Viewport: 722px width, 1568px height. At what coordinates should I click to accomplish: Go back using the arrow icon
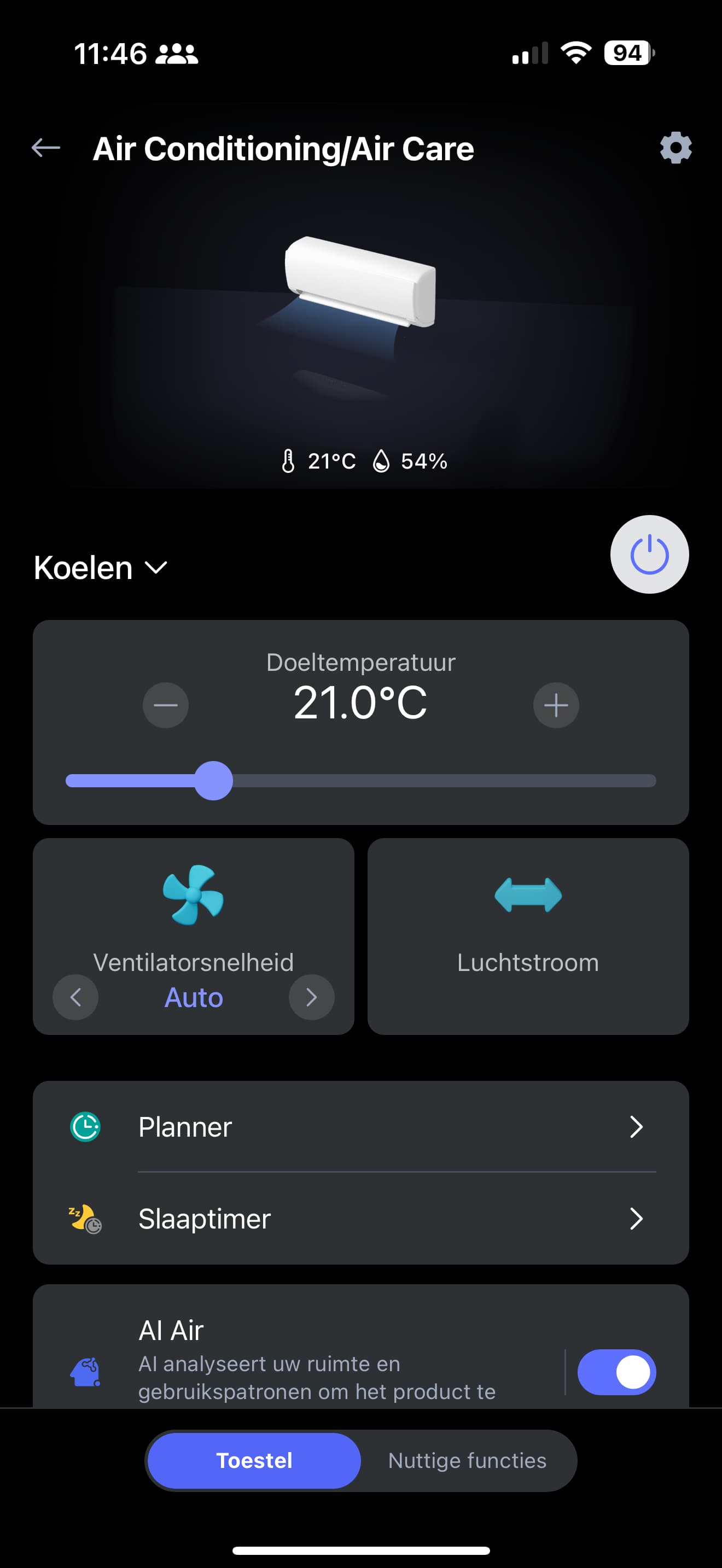point(45,148)
